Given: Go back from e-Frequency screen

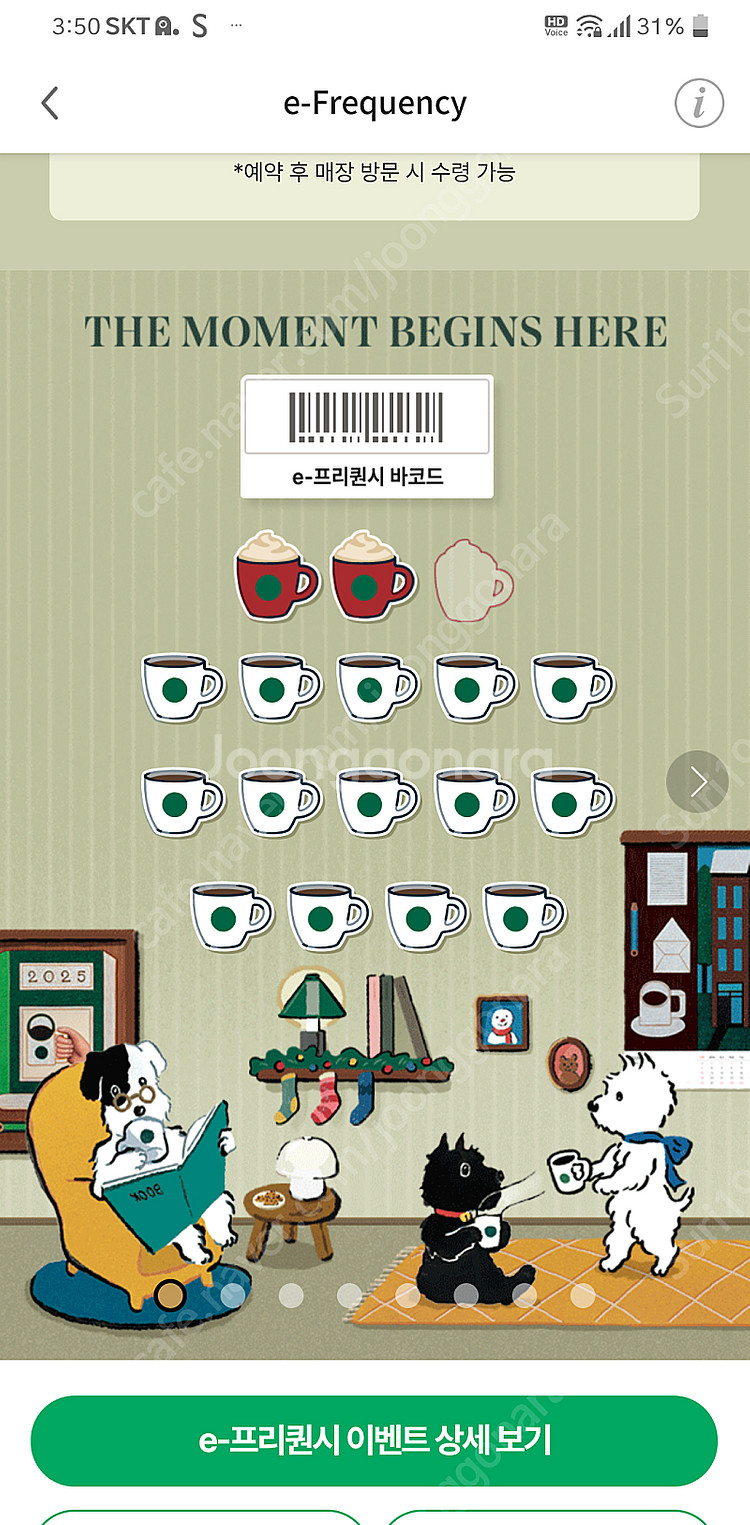Looking at the screenshot, I should point(50,103).
